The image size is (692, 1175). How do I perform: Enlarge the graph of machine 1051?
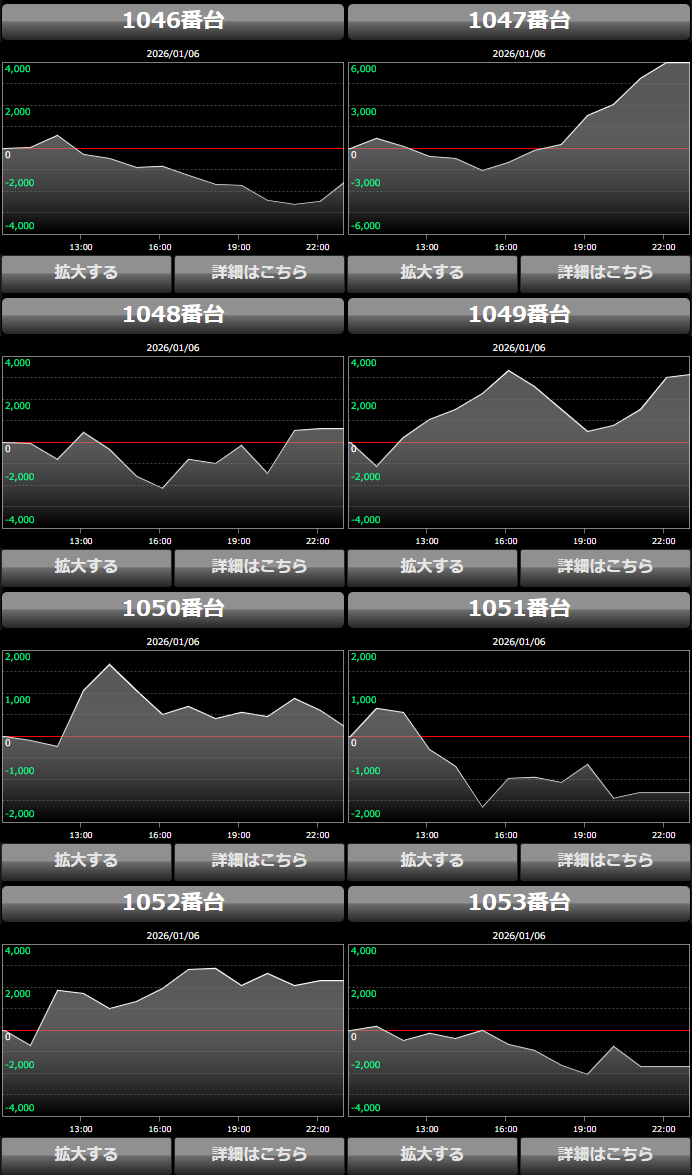[x=432, y=860]
